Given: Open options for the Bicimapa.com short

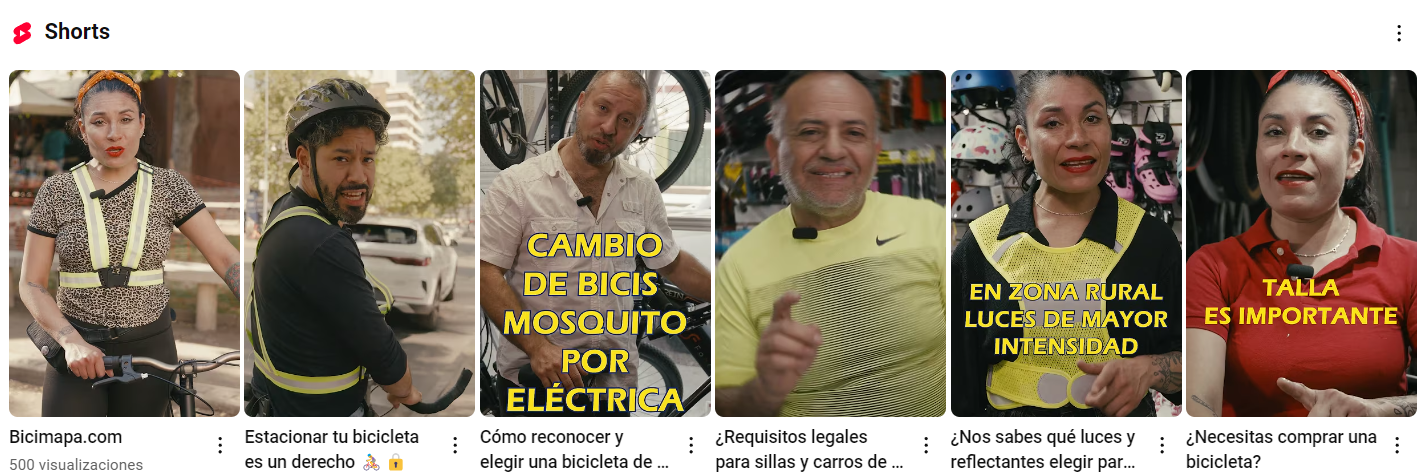Looking at the screenshot, I should pos(219,445).
